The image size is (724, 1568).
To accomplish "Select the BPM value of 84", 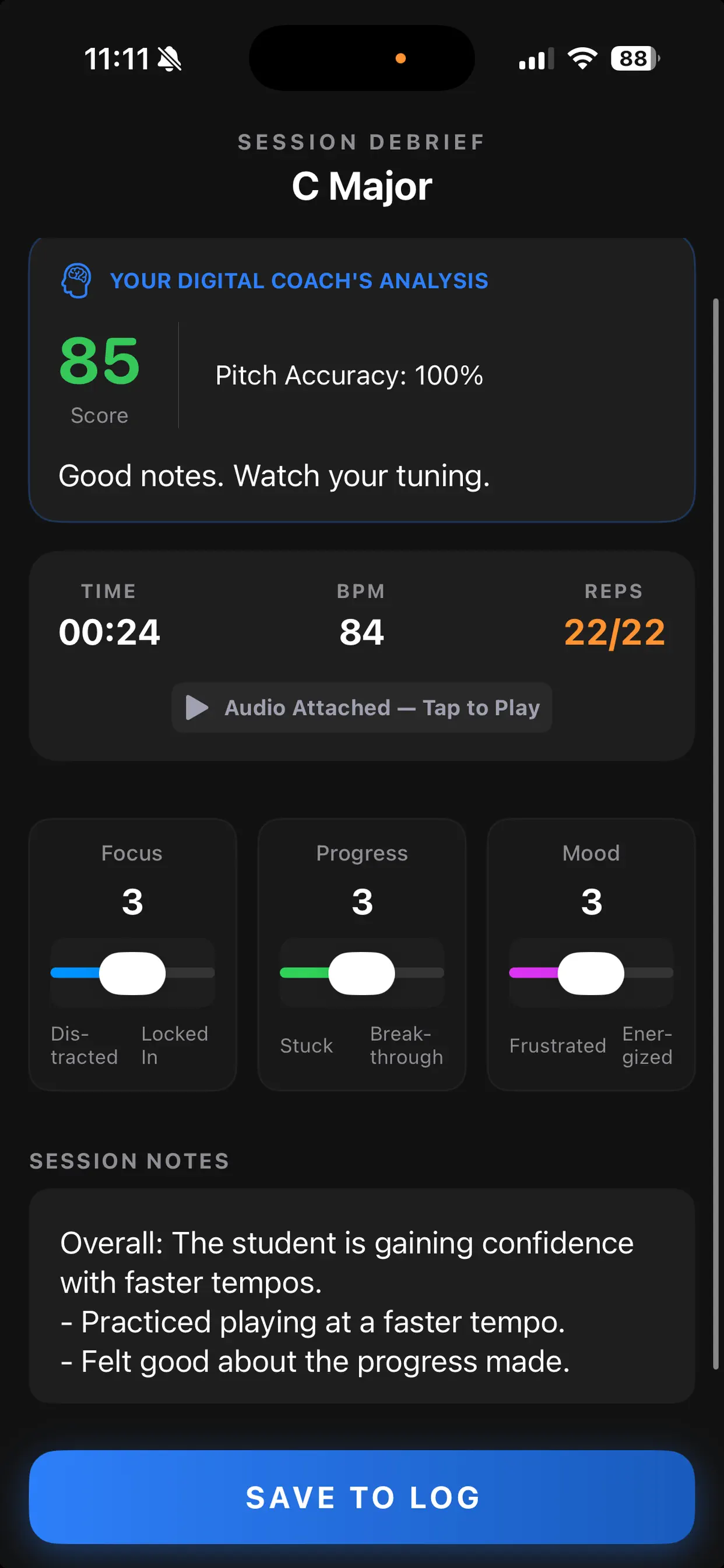I will coord(361,632).
